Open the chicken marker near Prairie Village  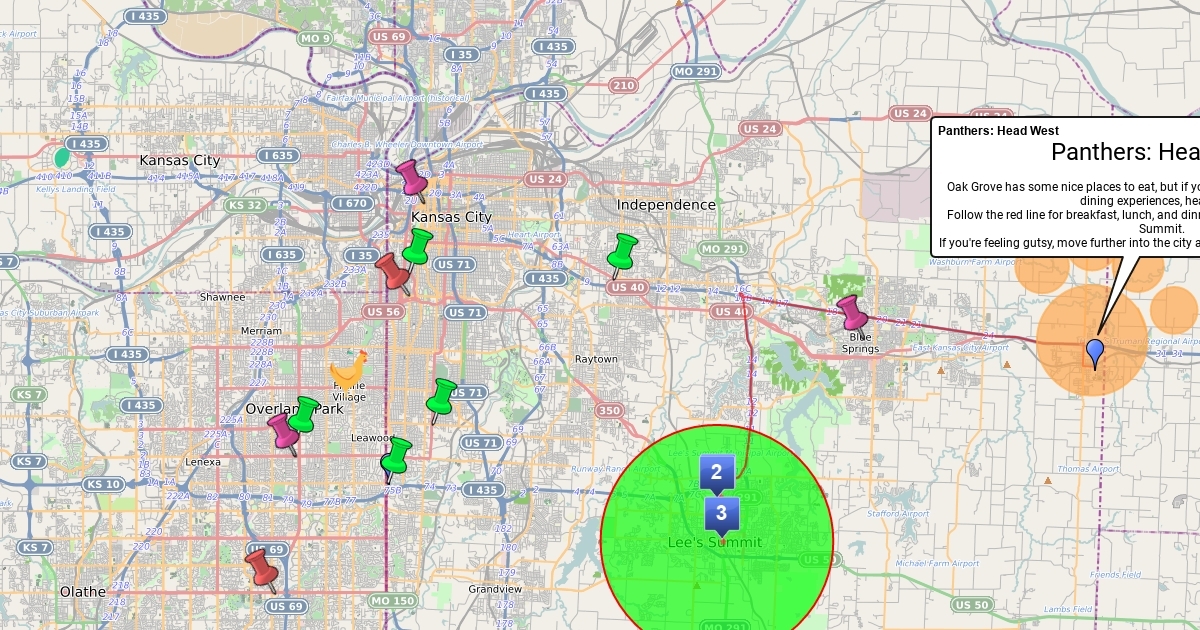click(x=348, y=367)
